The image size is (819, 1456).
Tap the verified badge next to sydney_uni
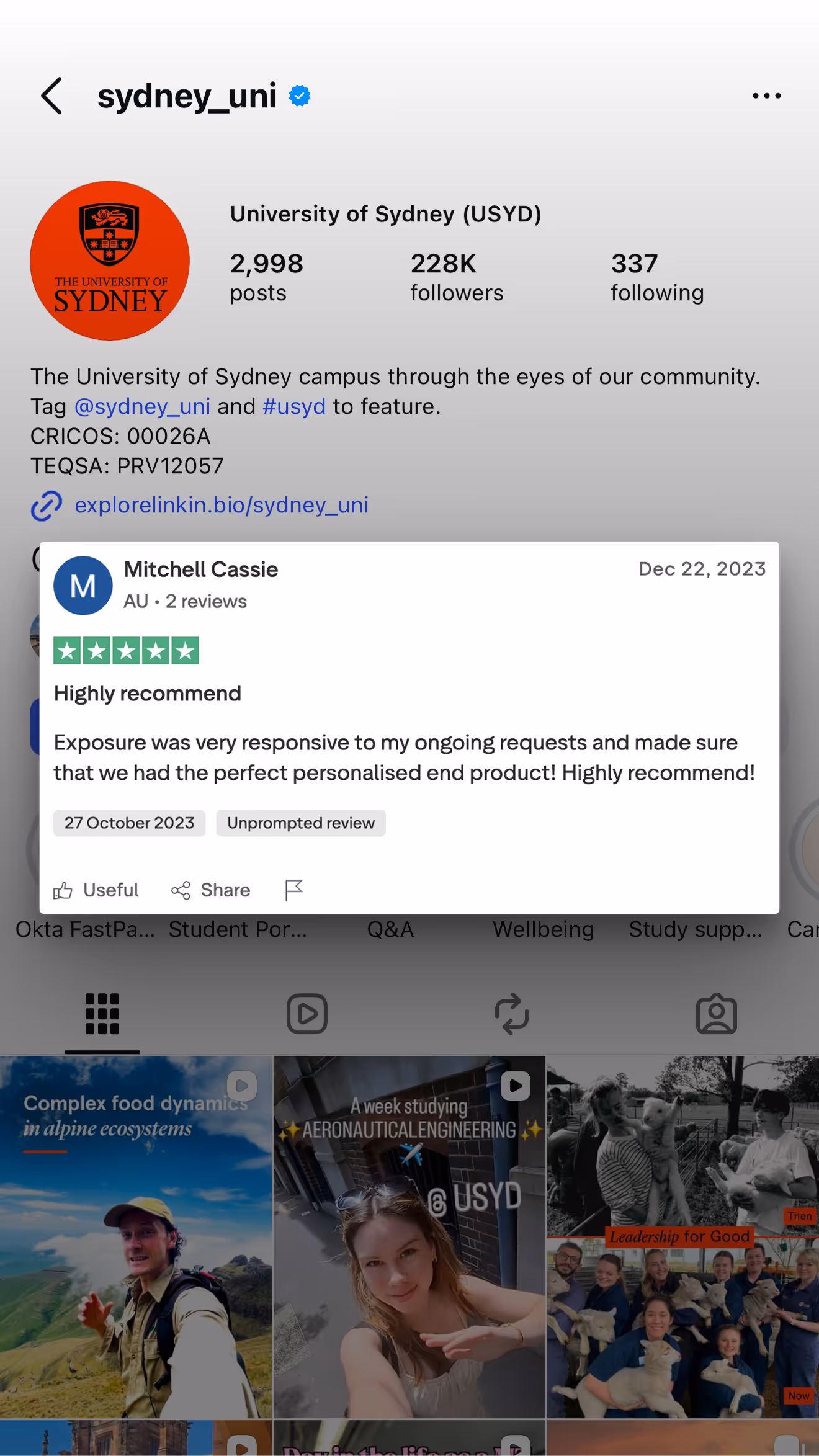coord(300,96)
